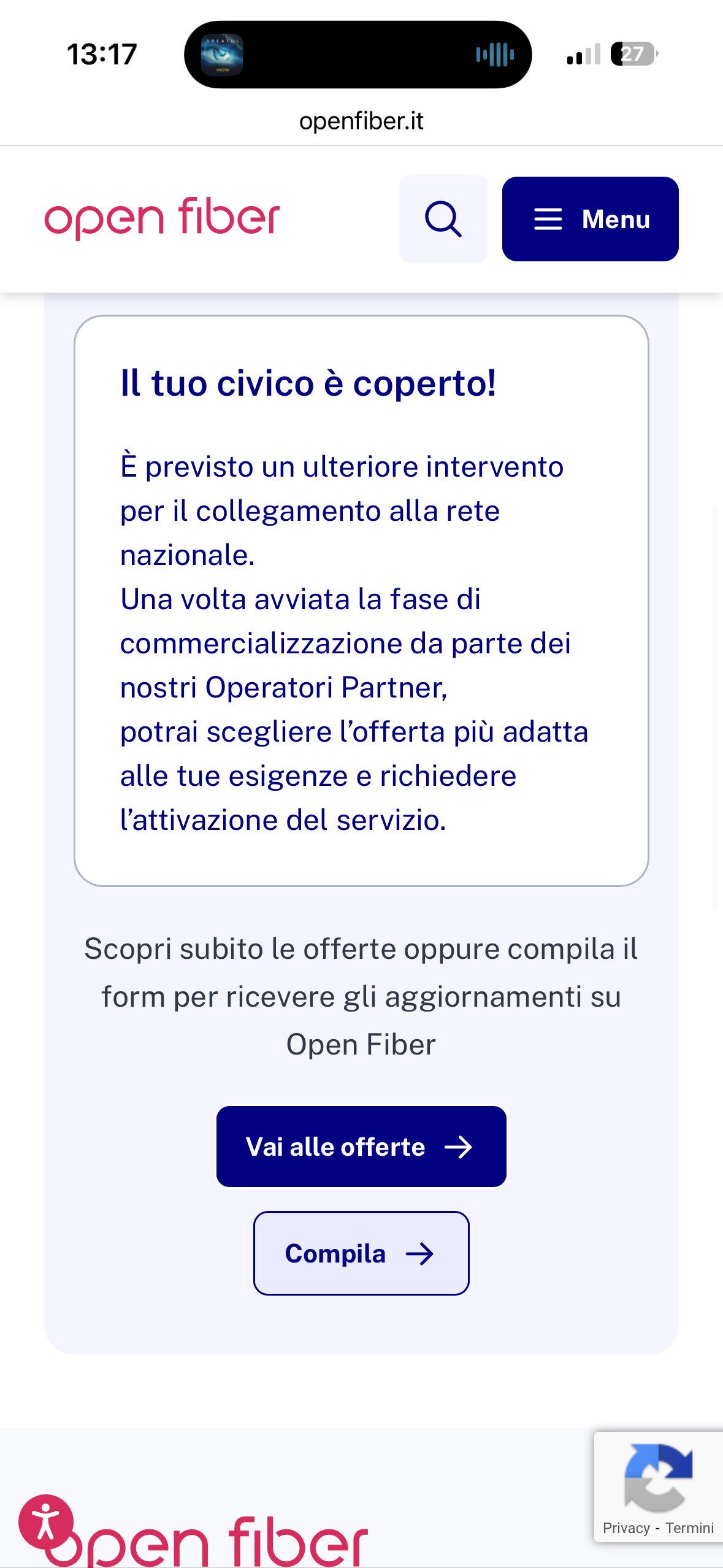This screenshot has width=723, height=1568.
Task: Tap the Open Fiber logo in the header
Action: tap(162, 218)
